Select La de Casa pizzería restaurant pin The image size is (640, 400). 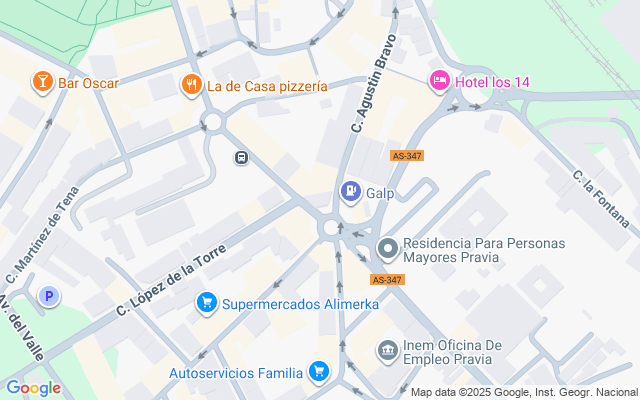[x=191, y=85]
